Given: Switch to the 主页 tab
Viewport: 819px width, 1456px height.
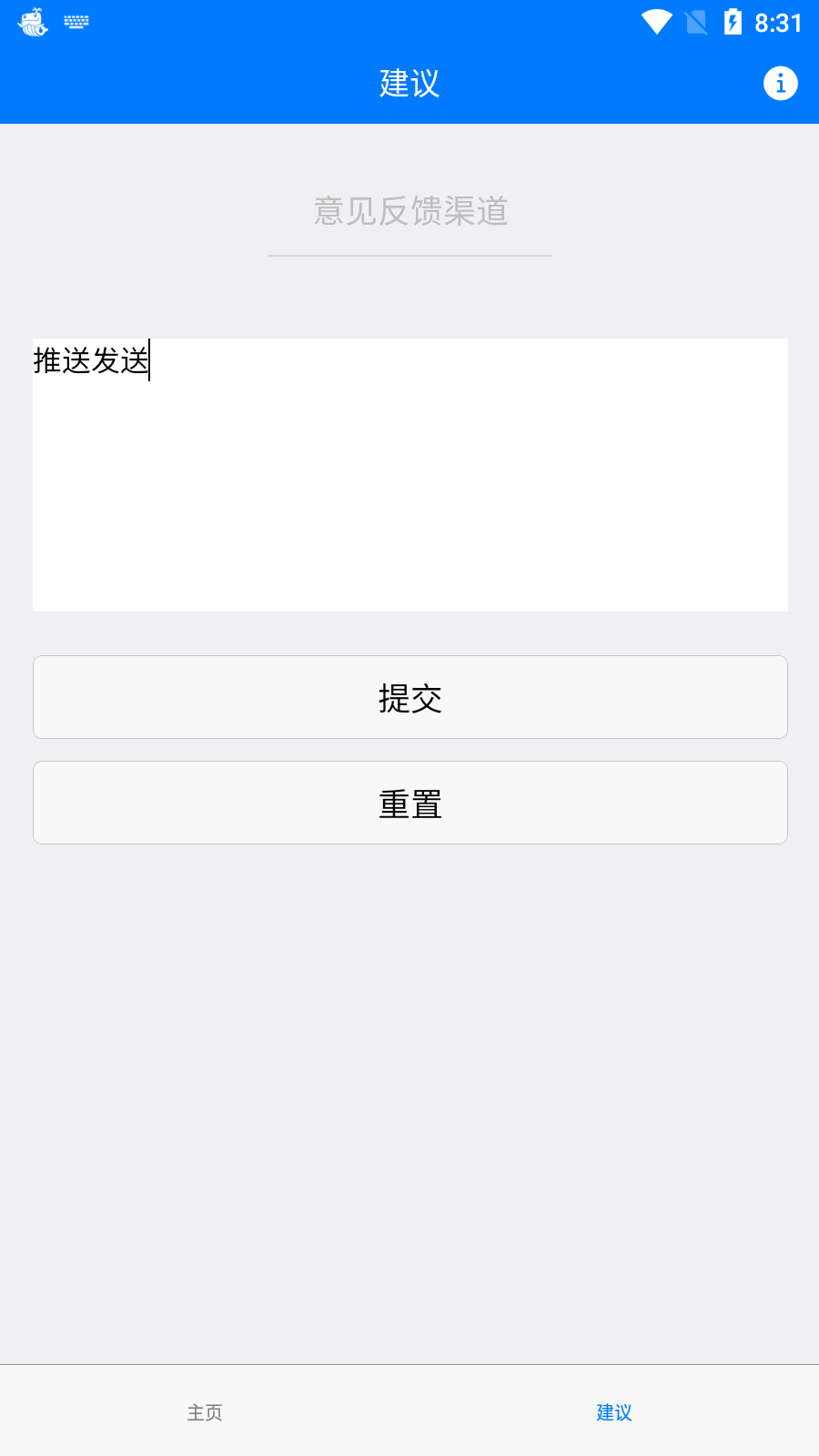Looking at the screenshot, I should (205, 1412).
